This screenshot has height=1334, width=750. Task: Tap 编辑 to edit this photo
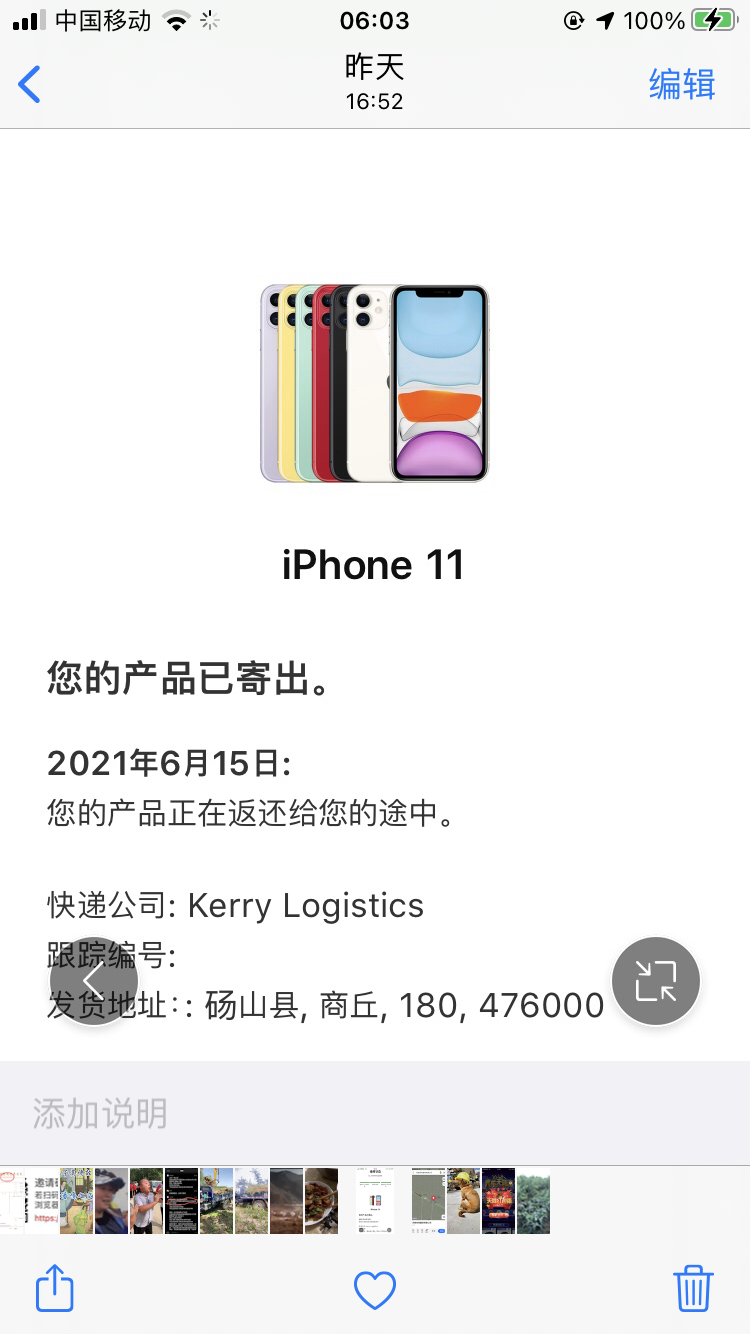click(682, 85)
